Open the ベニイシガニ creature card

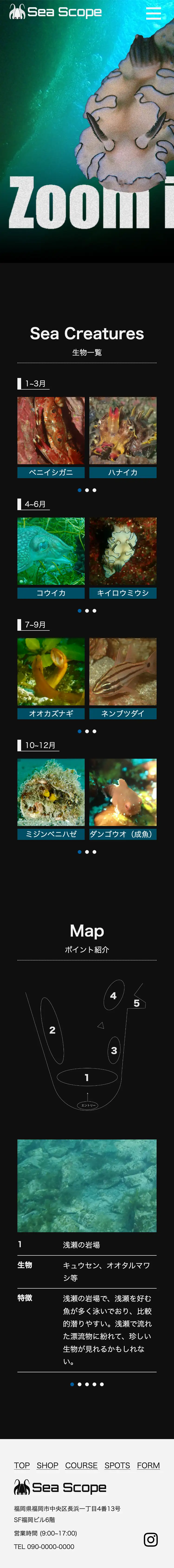51,437
